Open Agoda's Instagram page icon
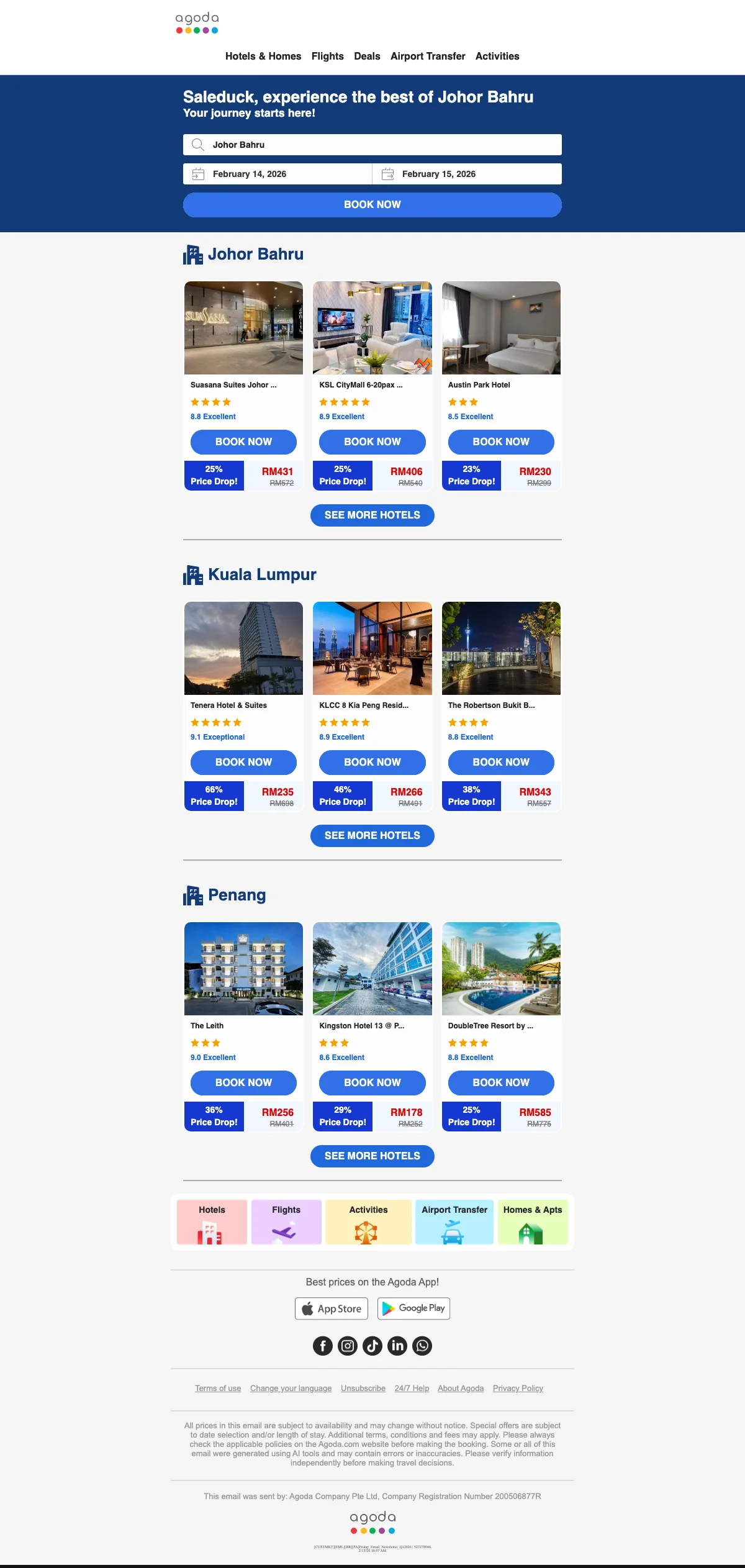Image resolution: width=745 pixels, height=1568 pixels. [348, 1346]
